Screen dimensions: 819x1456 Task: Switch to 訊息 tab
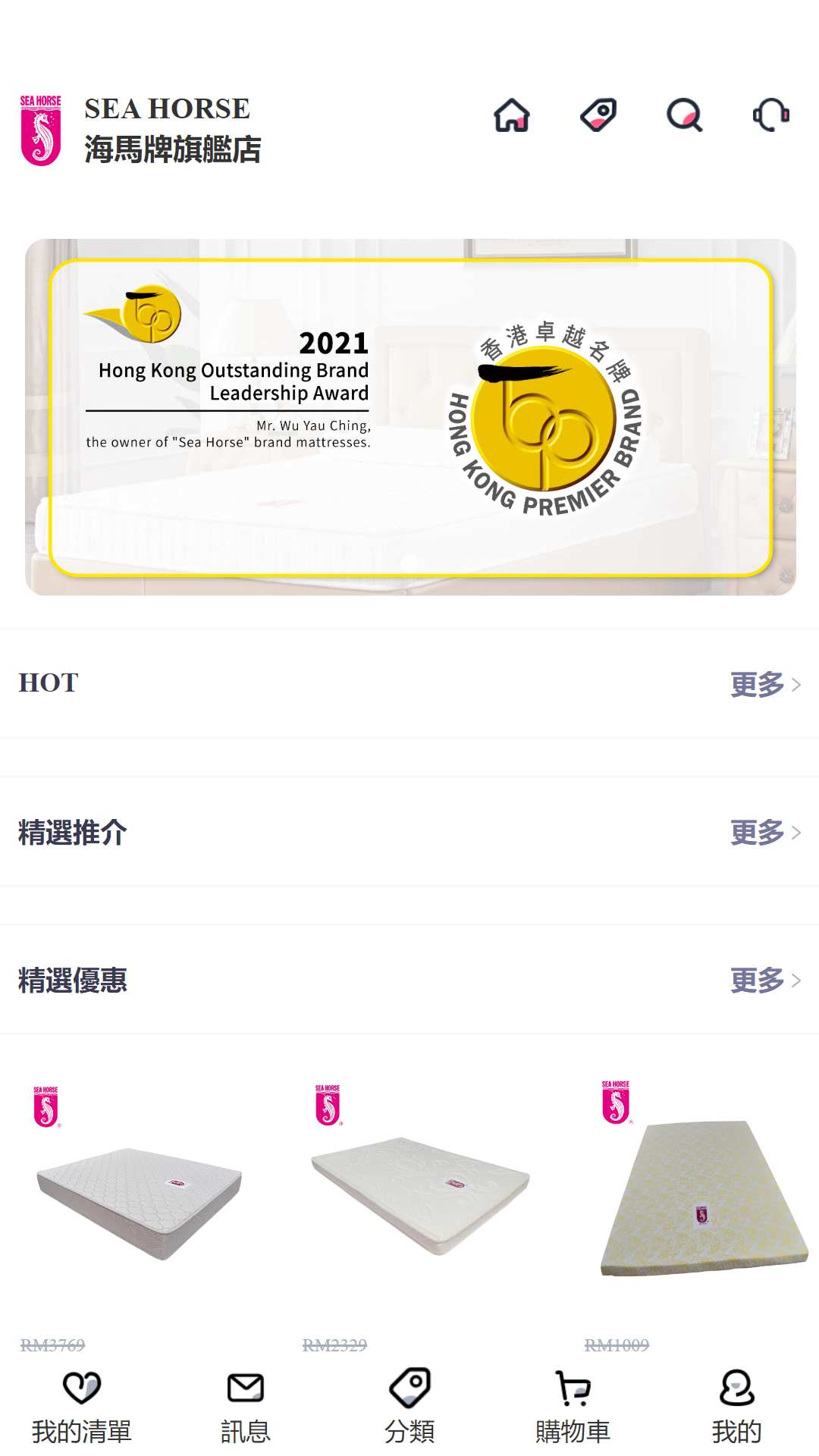[246, 1407]
